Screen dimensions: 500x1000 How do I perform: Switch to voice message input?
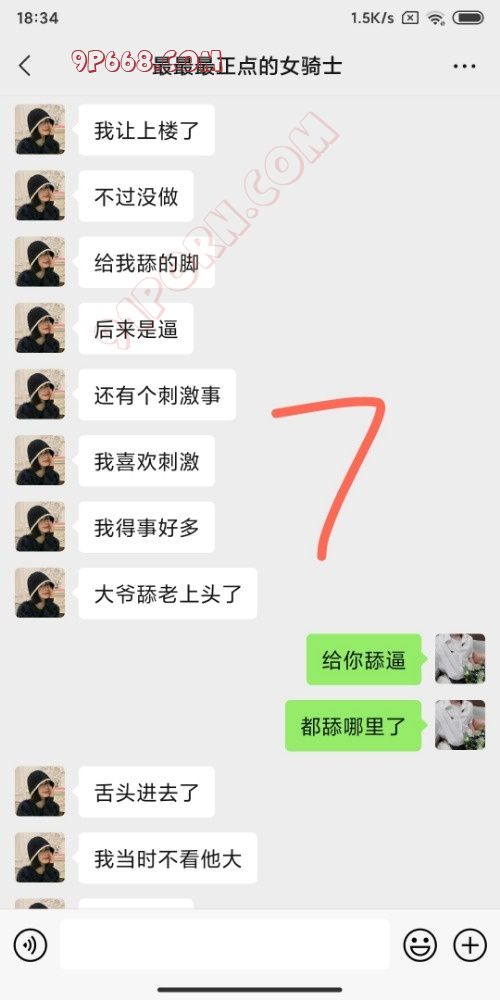click(x=30, y=945)
